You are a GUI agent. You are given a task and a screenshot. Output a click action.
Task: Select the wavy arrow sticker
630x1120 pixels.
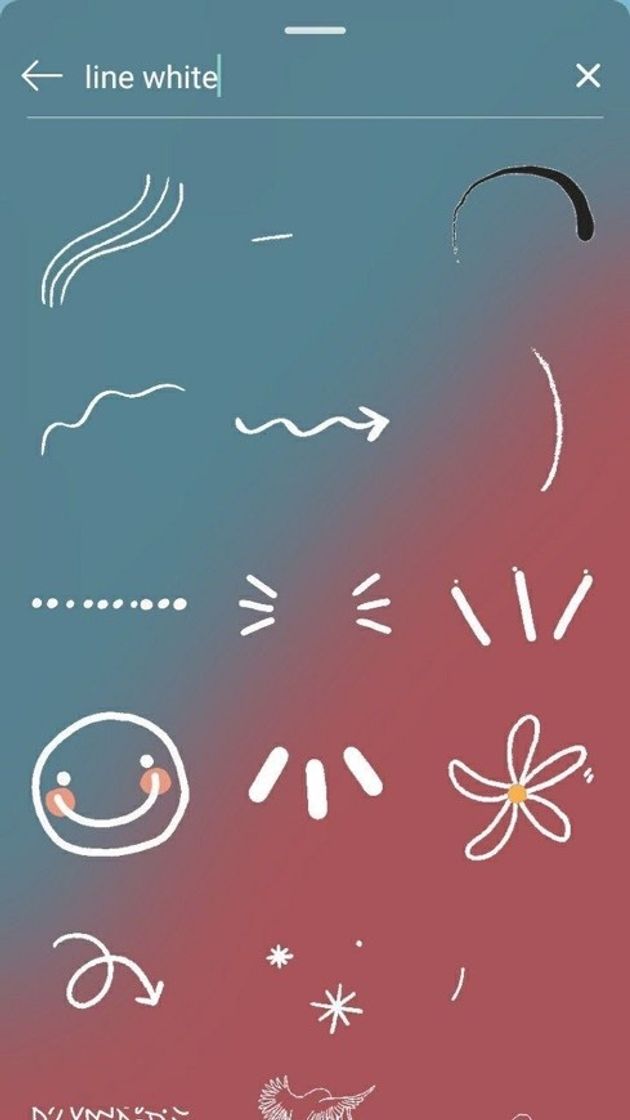[x=311, y=424]
